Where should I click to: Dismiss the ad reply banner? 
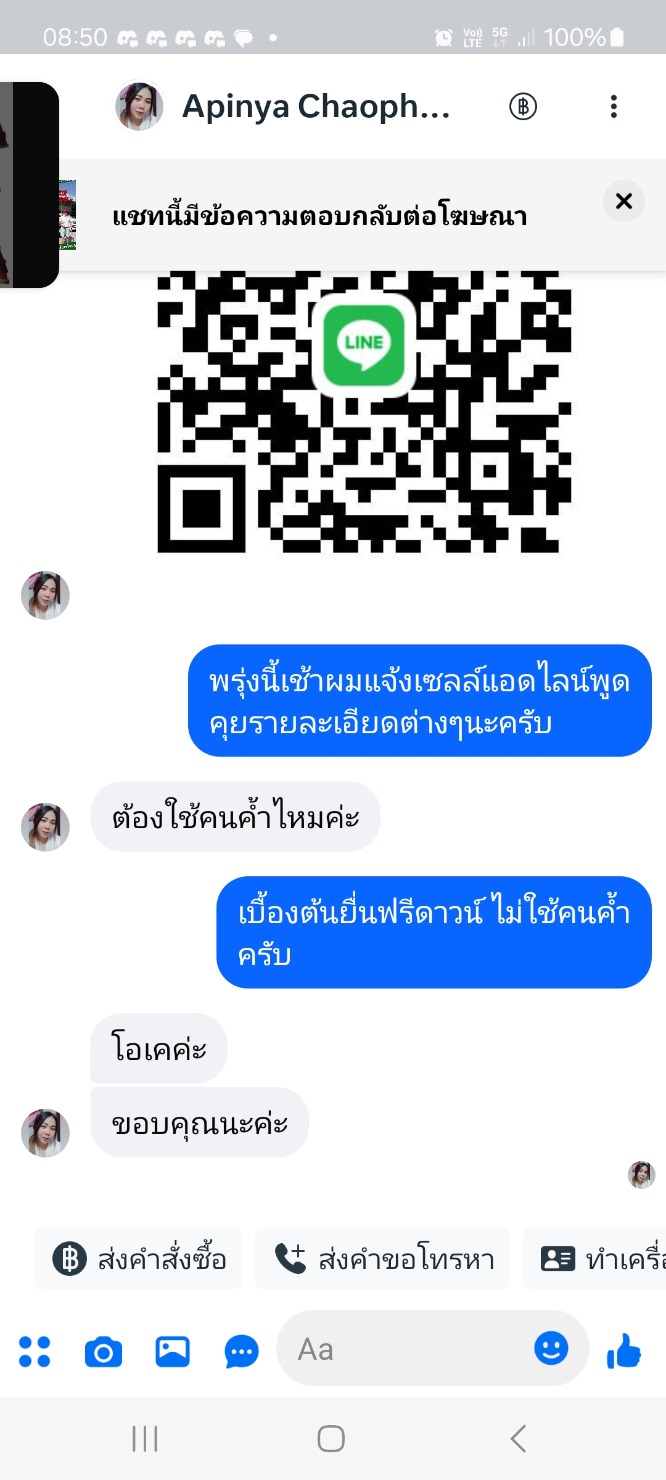624,202
